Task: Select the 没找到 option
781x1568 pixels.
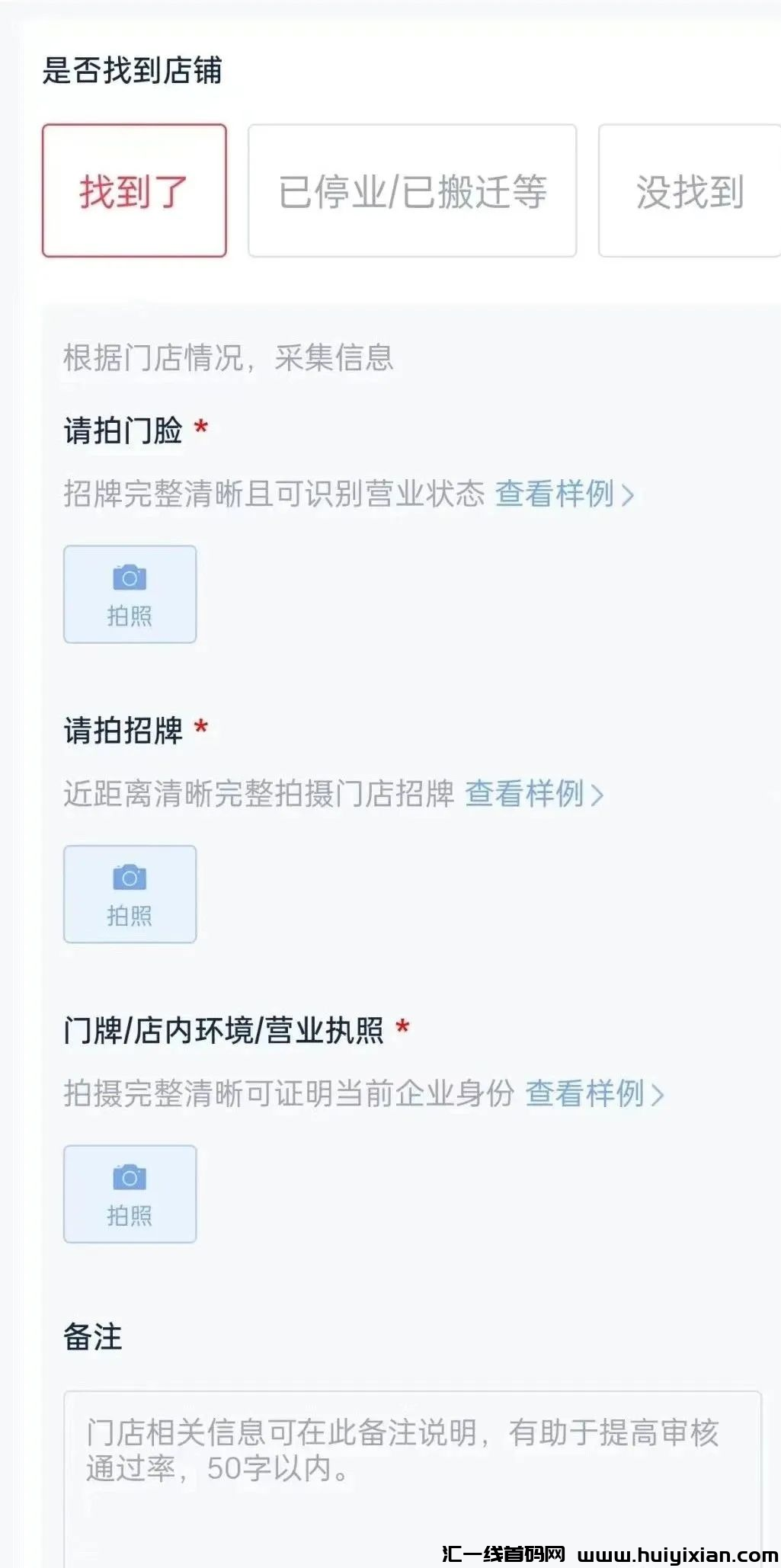Action: pyautogui.click(x=690, y=189)
